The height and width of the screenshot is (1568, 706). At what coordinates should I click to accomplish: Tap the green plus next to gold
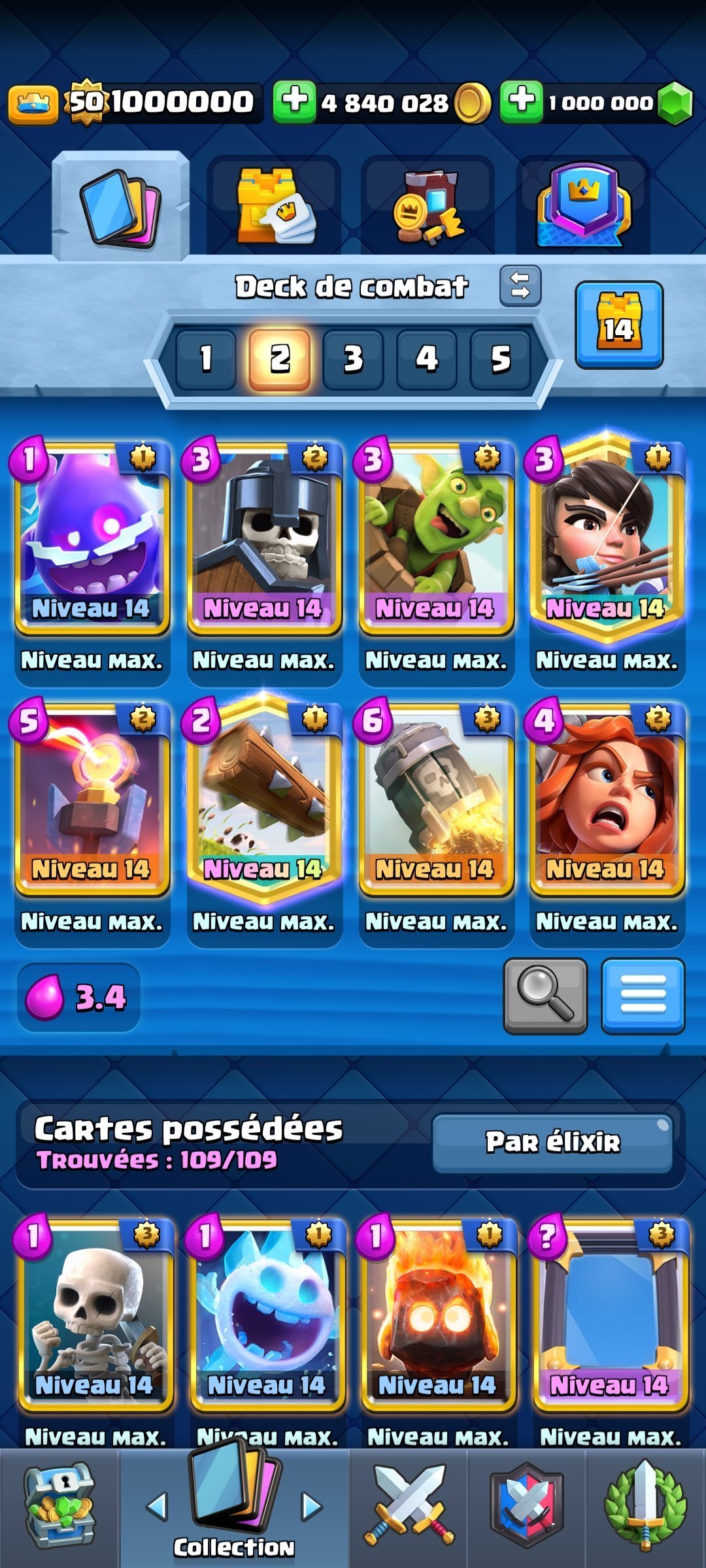coord(294,102)
